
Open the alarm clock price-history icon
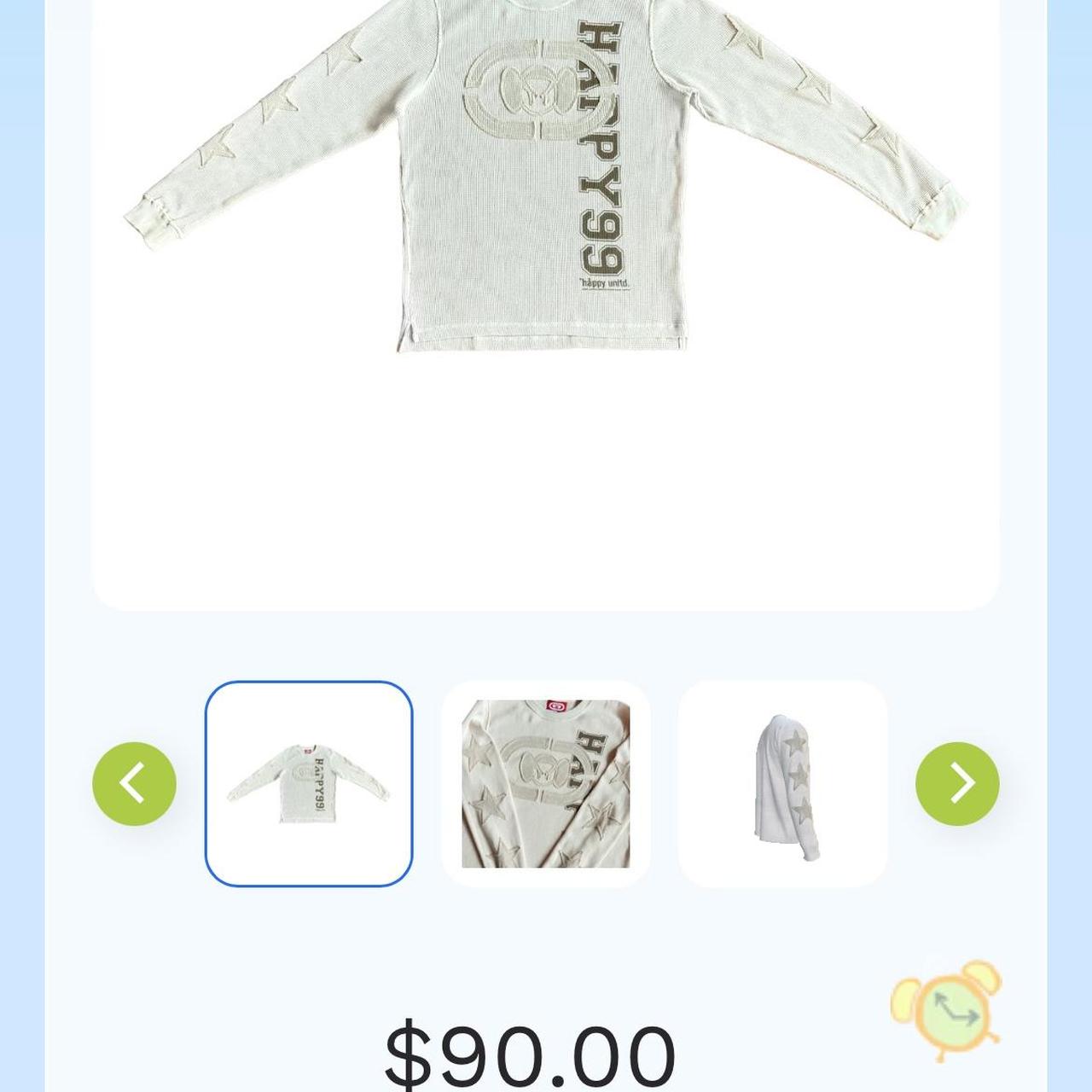[947, 1009]
